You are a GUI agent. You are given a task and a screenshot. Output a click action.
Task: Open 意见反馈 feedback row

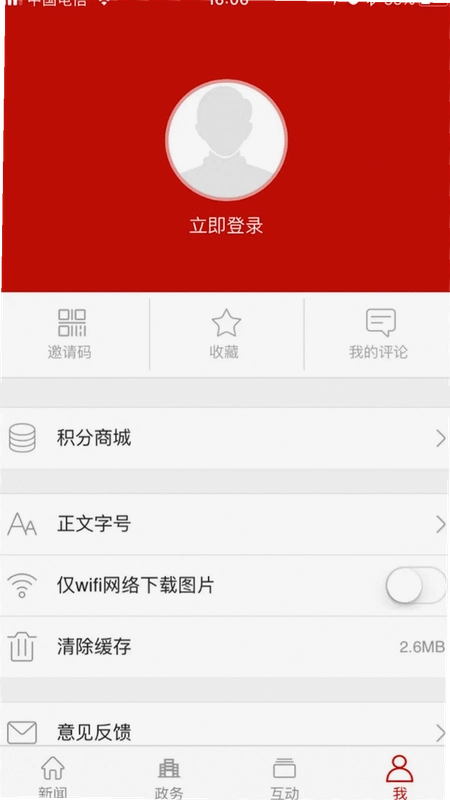coord(225,733)
